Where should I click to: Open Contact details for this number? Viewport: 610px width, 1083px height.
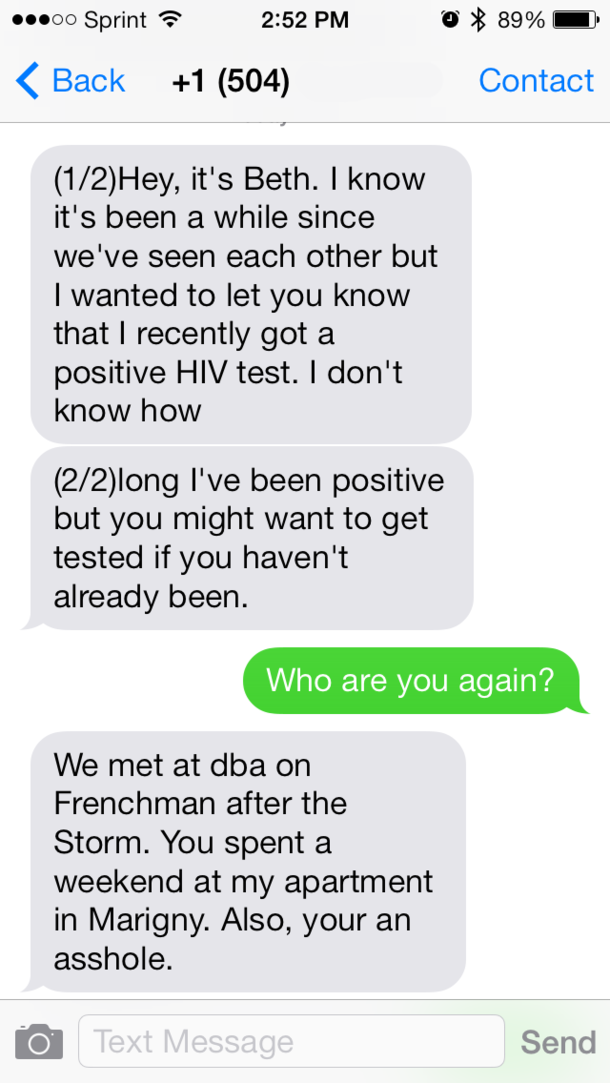(x=536, y=80)
